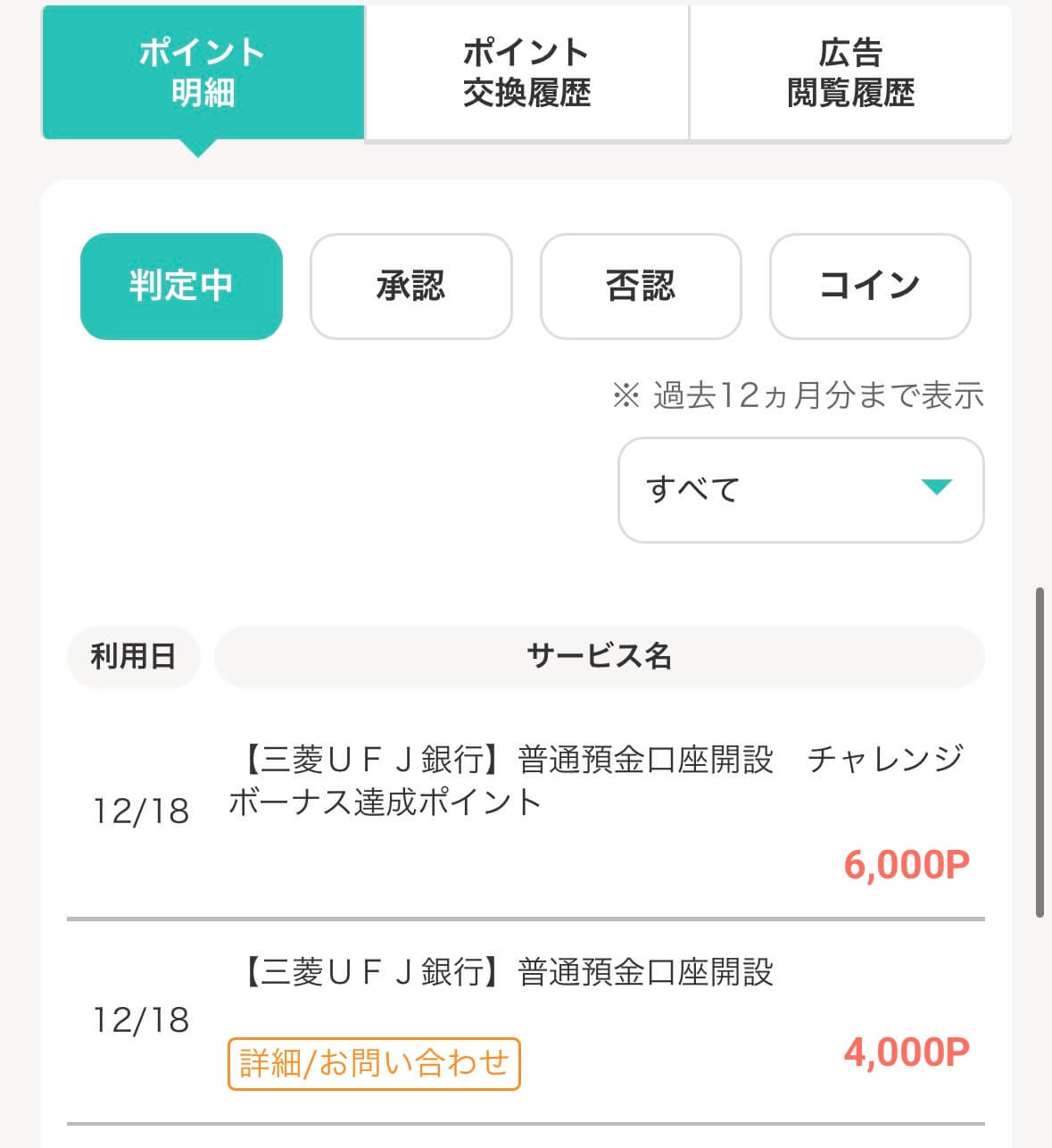Screen dimensions: 1052x1148
Task: Enable the 否認 filter
Action: point(640,285)
